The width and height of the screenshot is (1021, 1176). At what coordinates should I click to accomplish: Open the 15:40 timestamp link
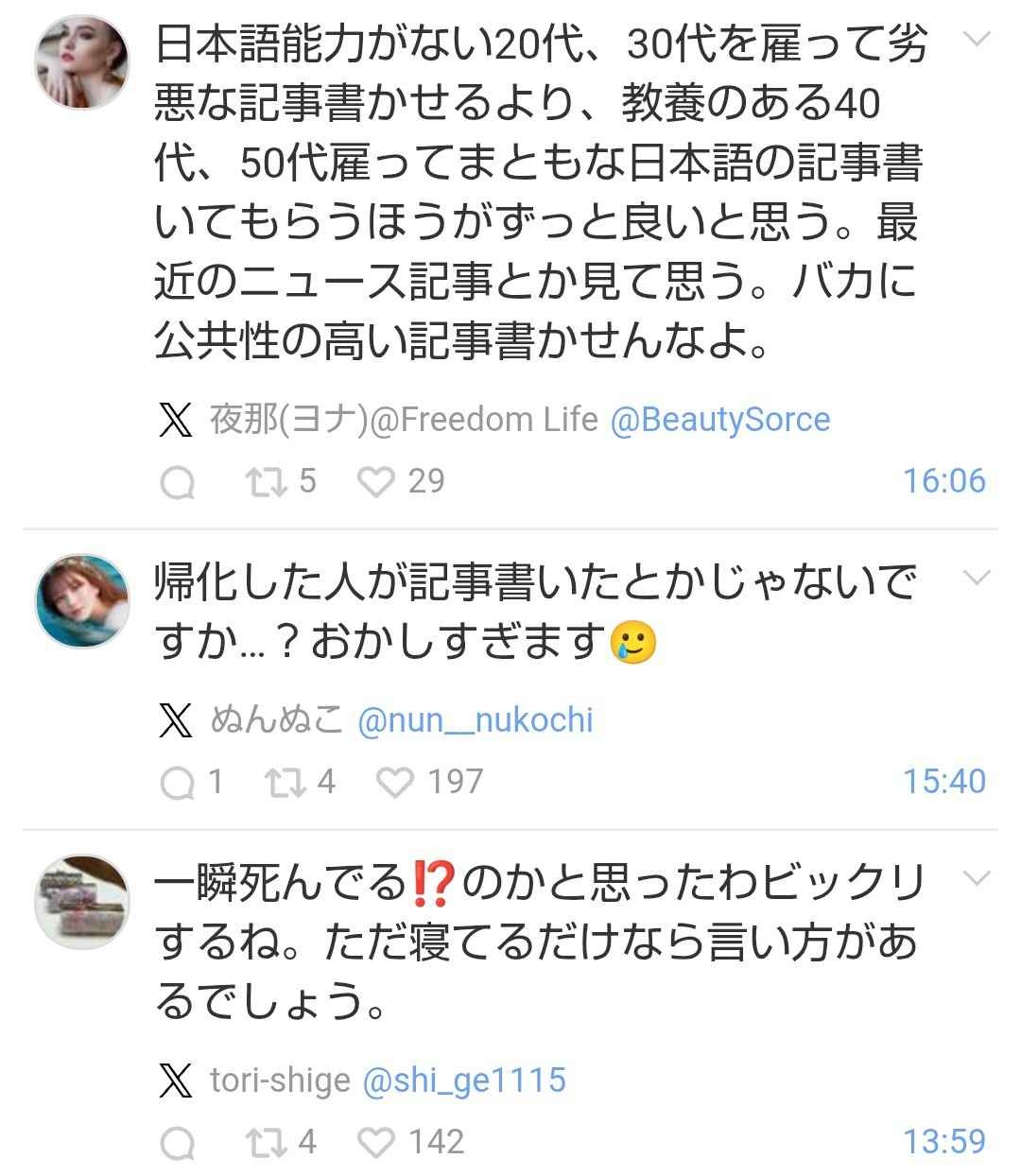point(943,782)
